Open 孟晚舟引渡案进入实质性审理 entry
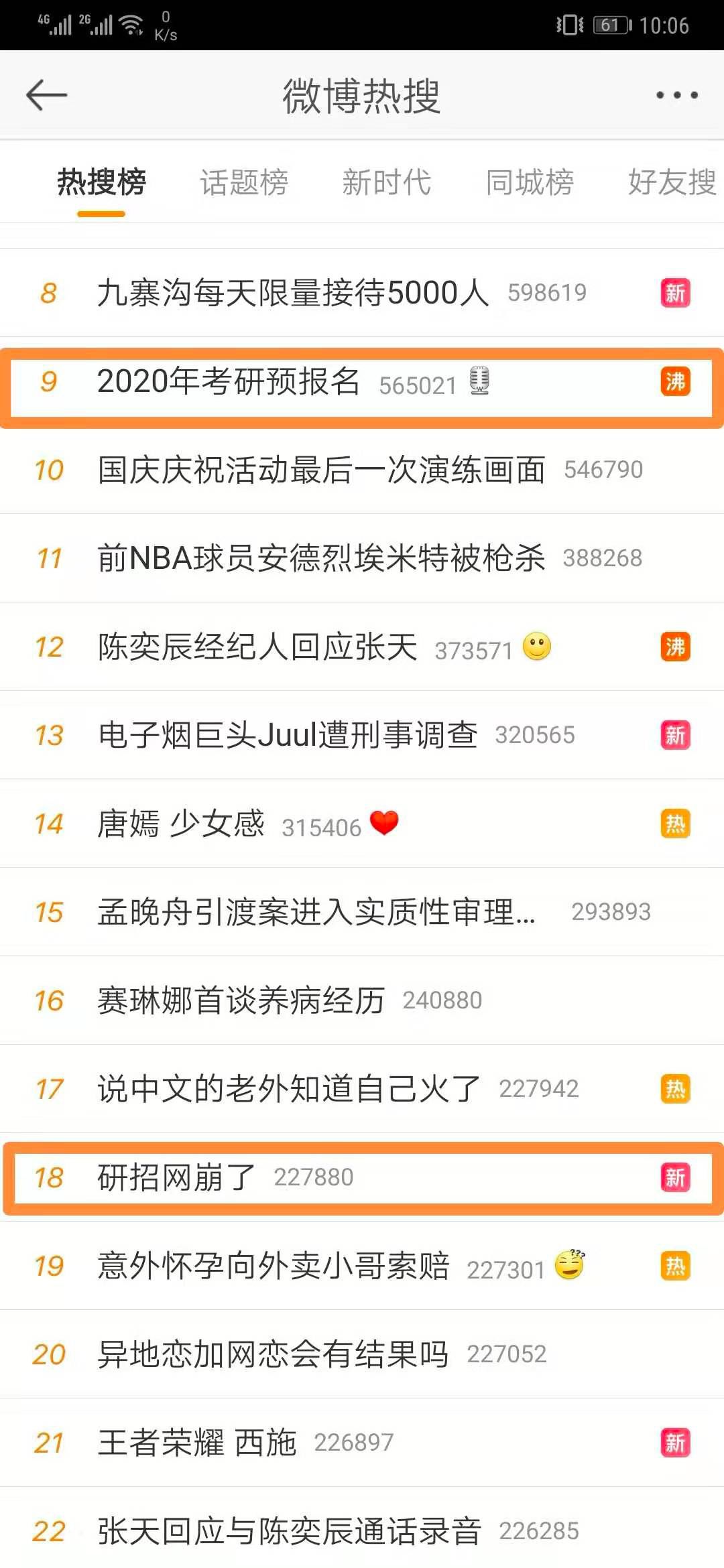The width and height of the screenshot is (724, 1568). (x=362, y=912)
